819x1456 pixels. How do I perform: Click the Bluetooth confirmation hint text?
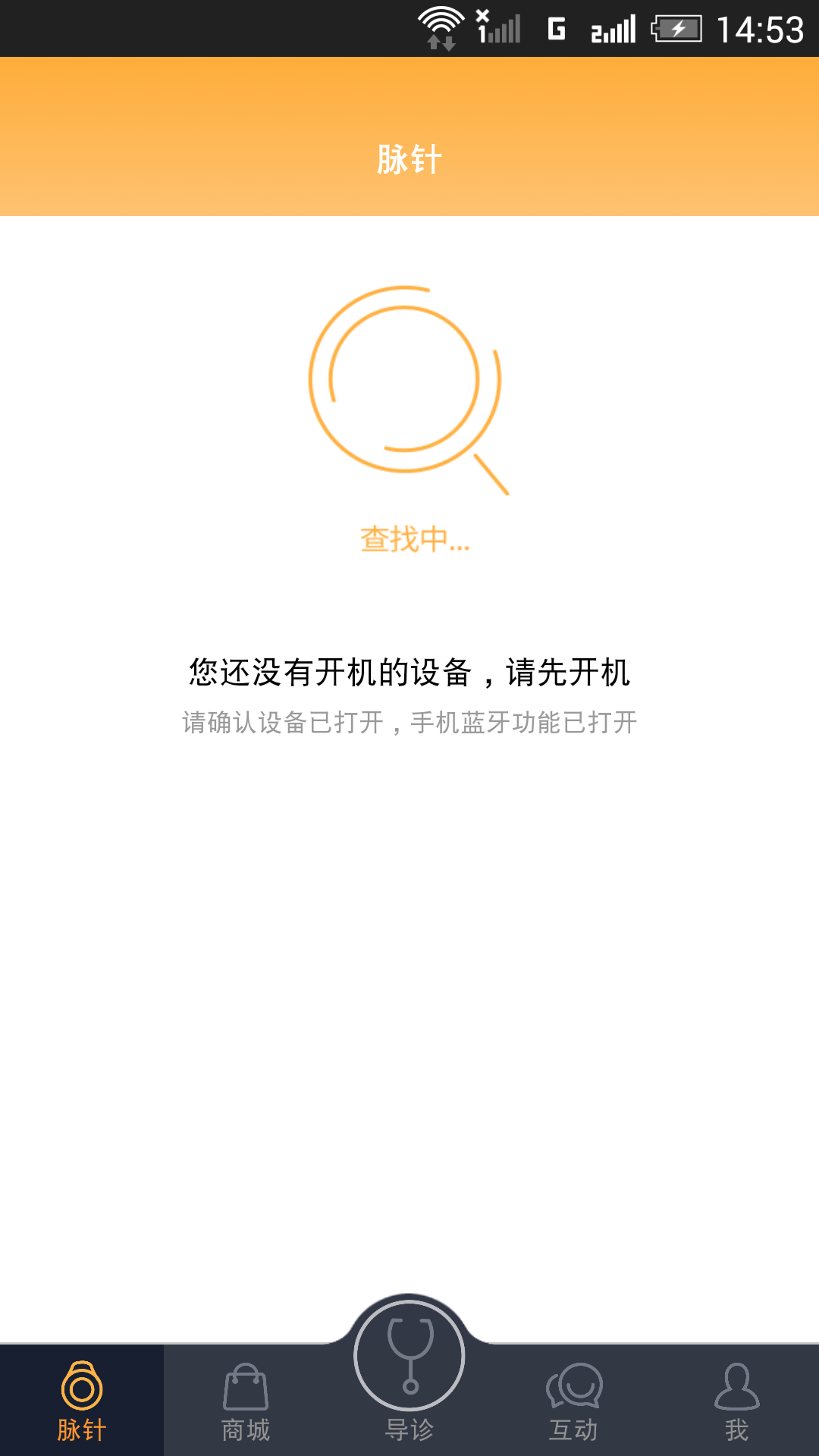pyautogui.click(x=409, y=724)
